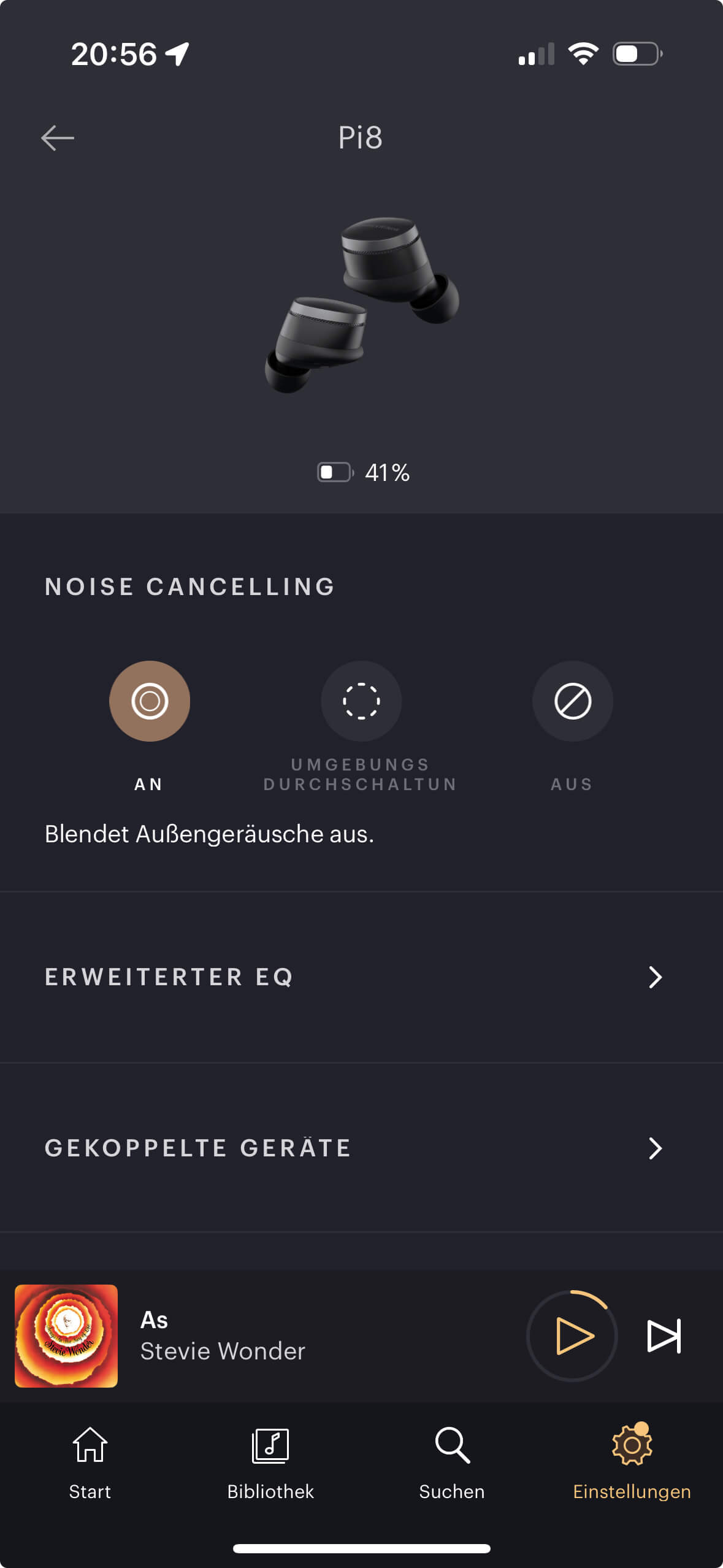Play the song As
Viewport: 723px width, 1568px height.
coord(573,1335)
